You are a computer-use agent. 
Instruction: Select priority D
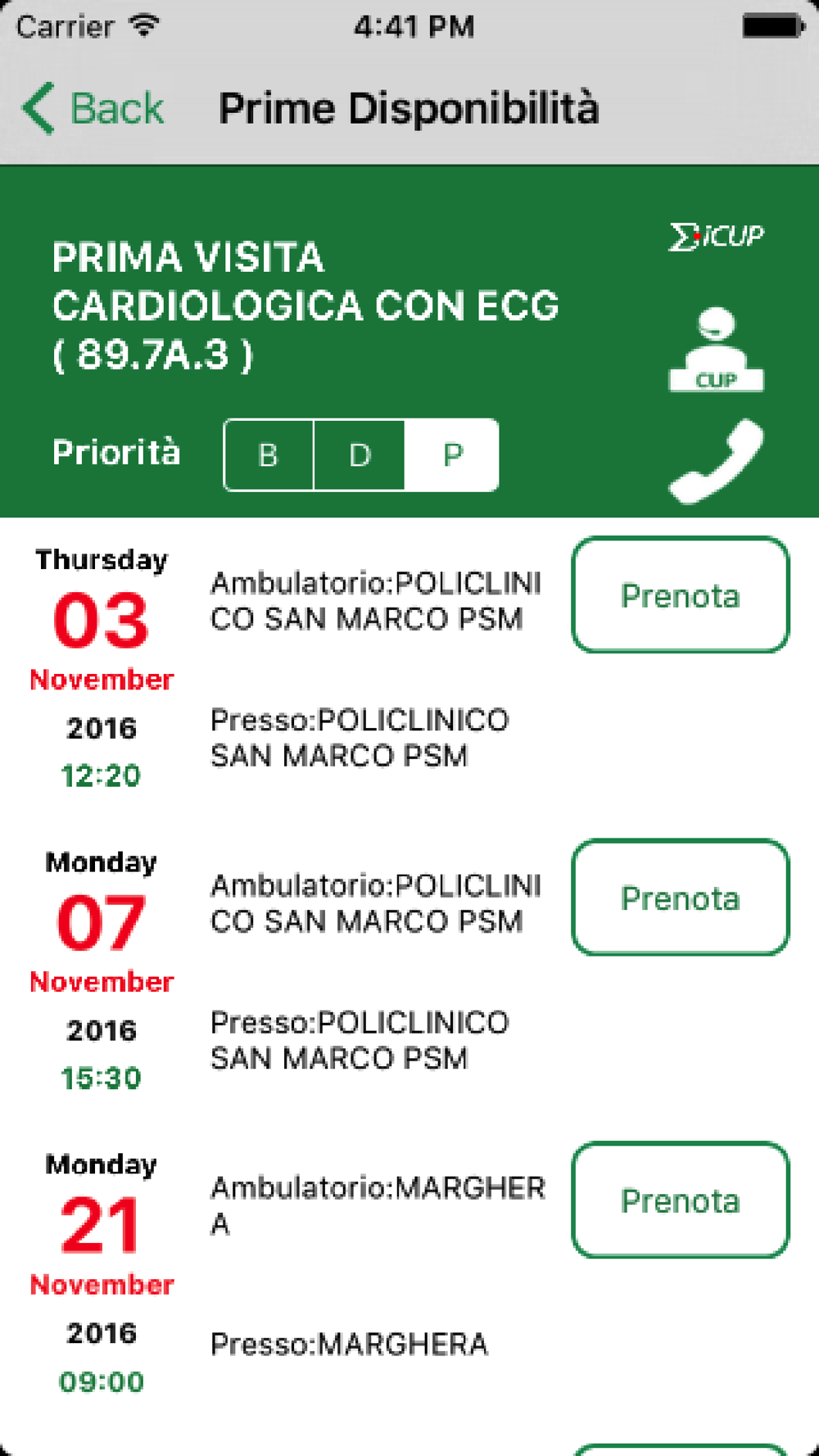[360, 455]
